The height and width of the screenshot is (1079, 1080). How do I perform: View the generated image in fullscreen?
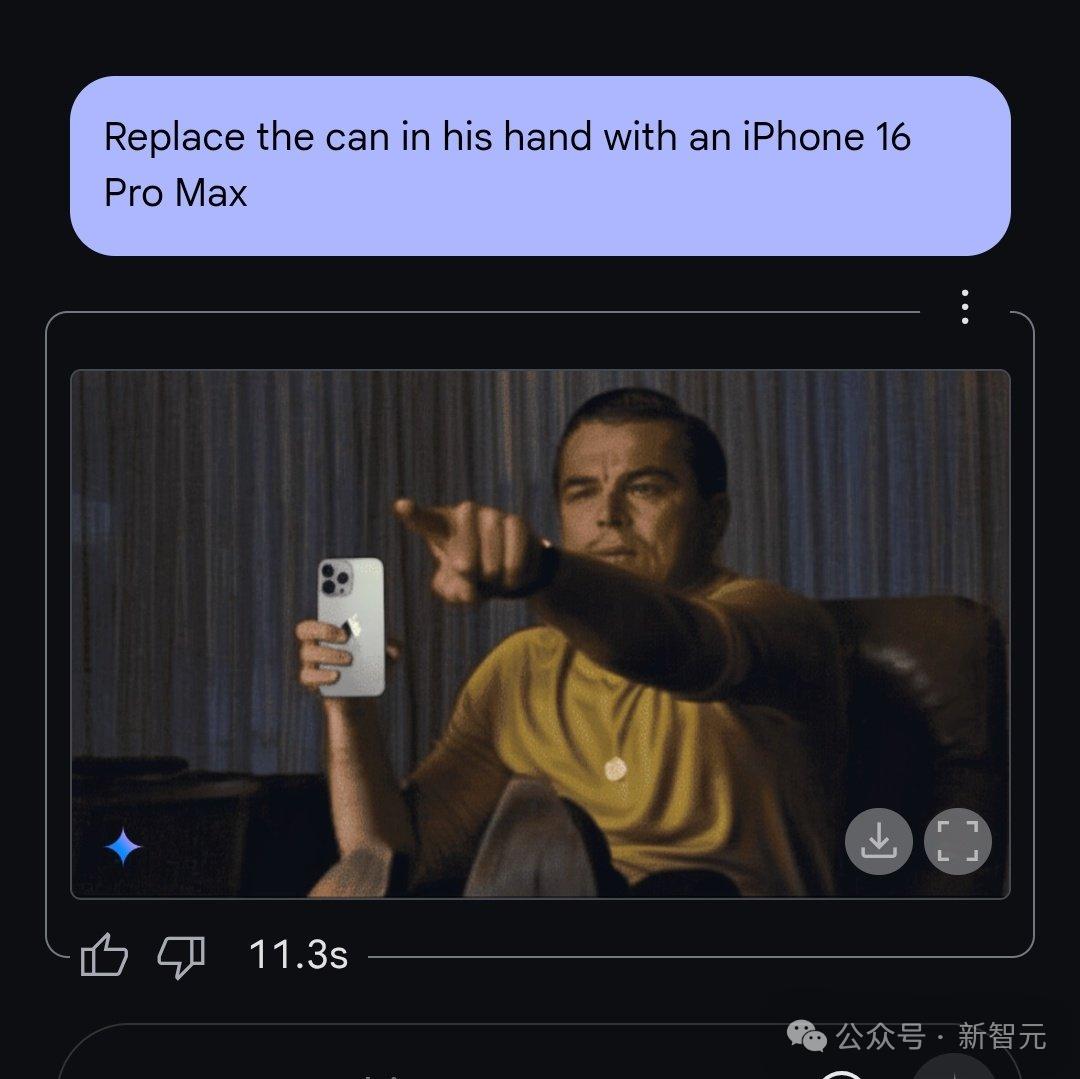(x=957, y=841)
